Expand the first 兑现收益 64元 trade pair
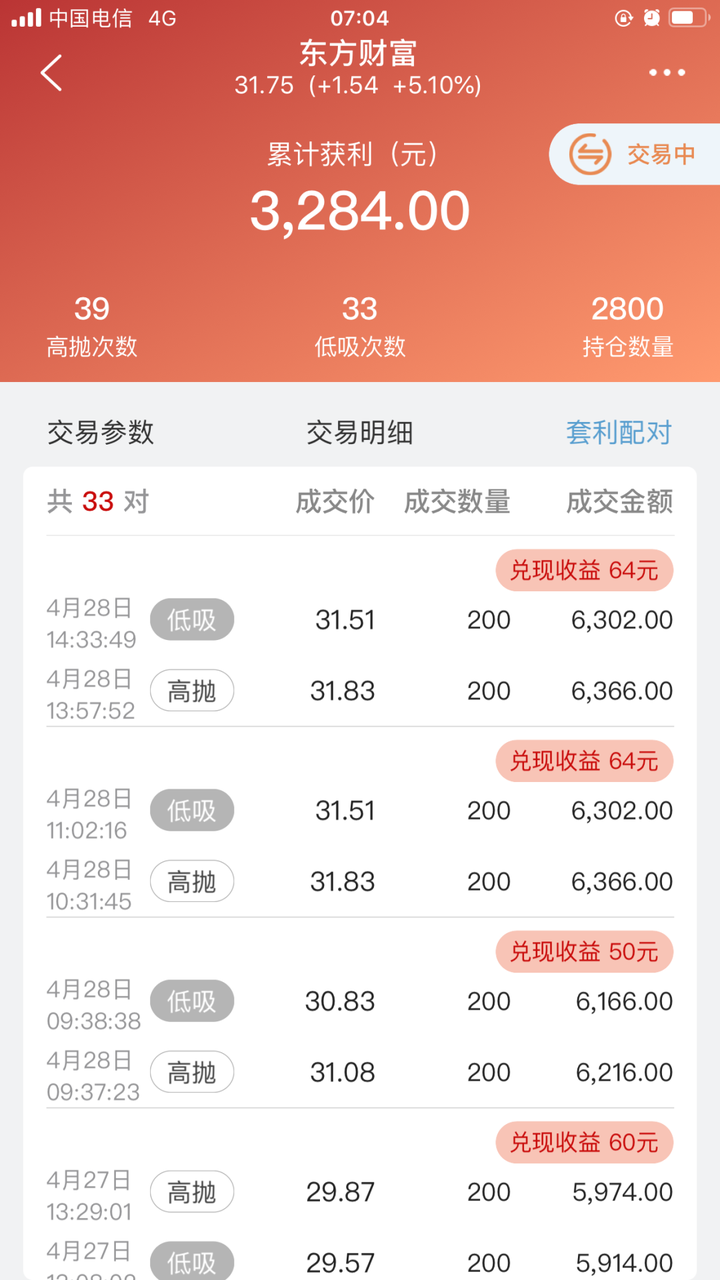Viewport: 720px width, 1280px height. pyautogui.click(x=584, y=571)
